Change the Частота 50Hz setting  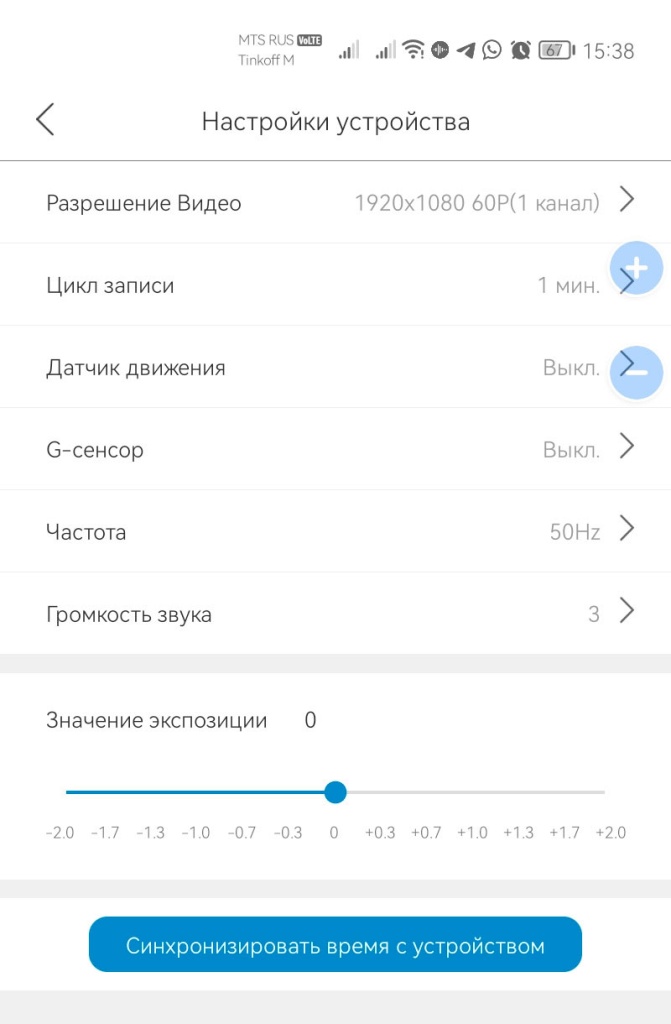pos(335,532)
